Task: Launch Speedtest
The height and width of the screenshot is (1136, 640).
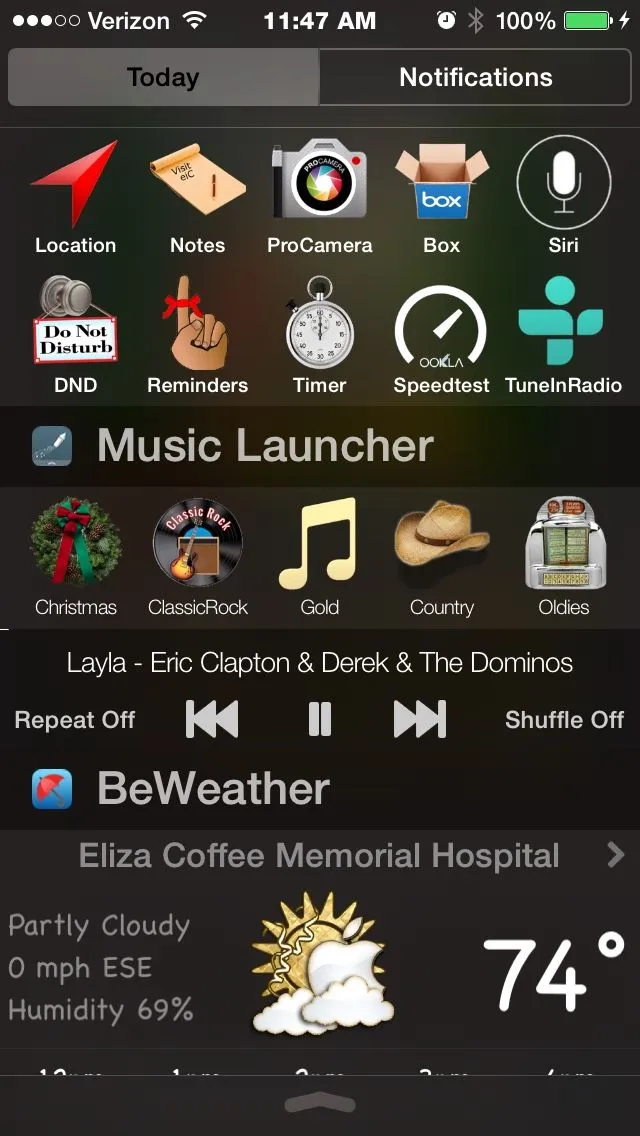Action: [441, 335]
